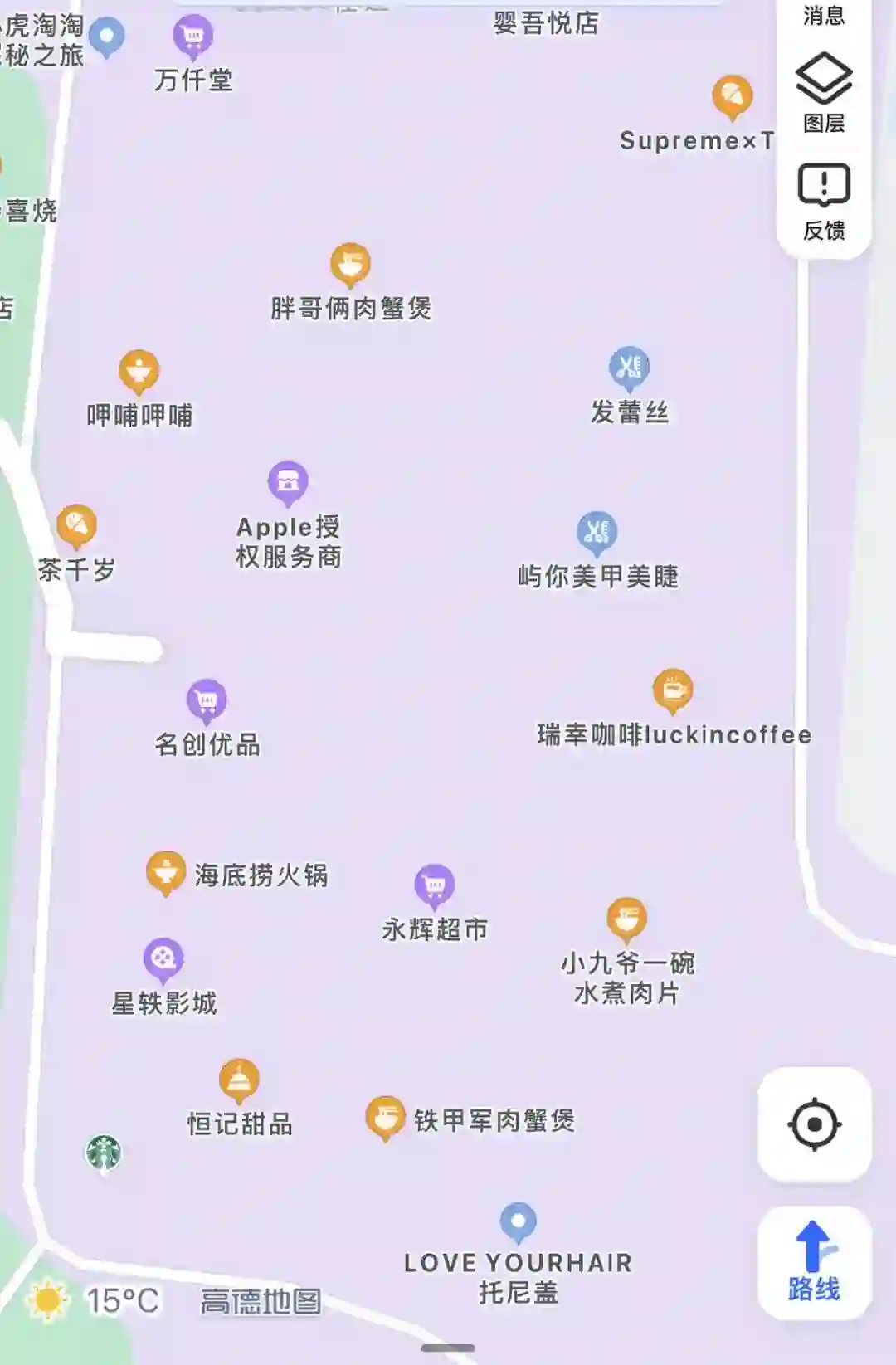Image resolution: width=896 pixels, height=1365 pixels.
Task: Tap the 名创优品 store pin
Action: coord(207,701)
